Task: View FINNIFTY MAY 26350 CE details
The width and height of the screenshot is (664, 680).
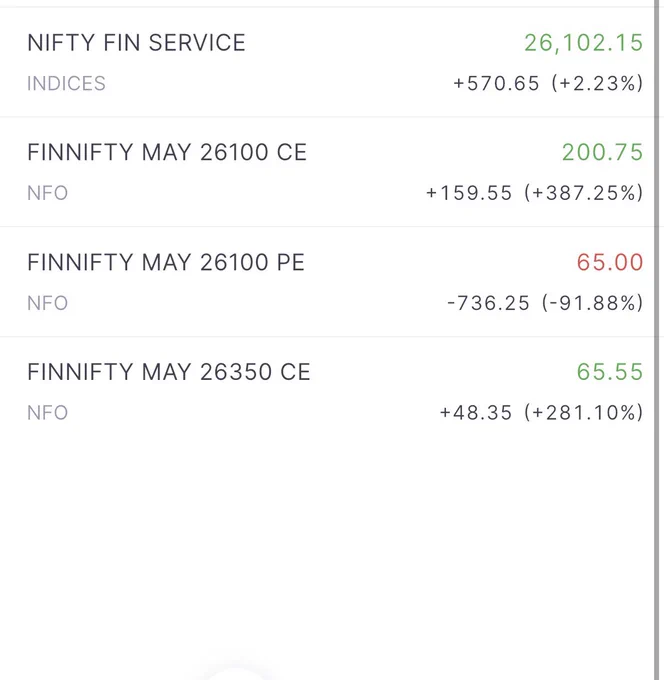Action: (327, 392)
